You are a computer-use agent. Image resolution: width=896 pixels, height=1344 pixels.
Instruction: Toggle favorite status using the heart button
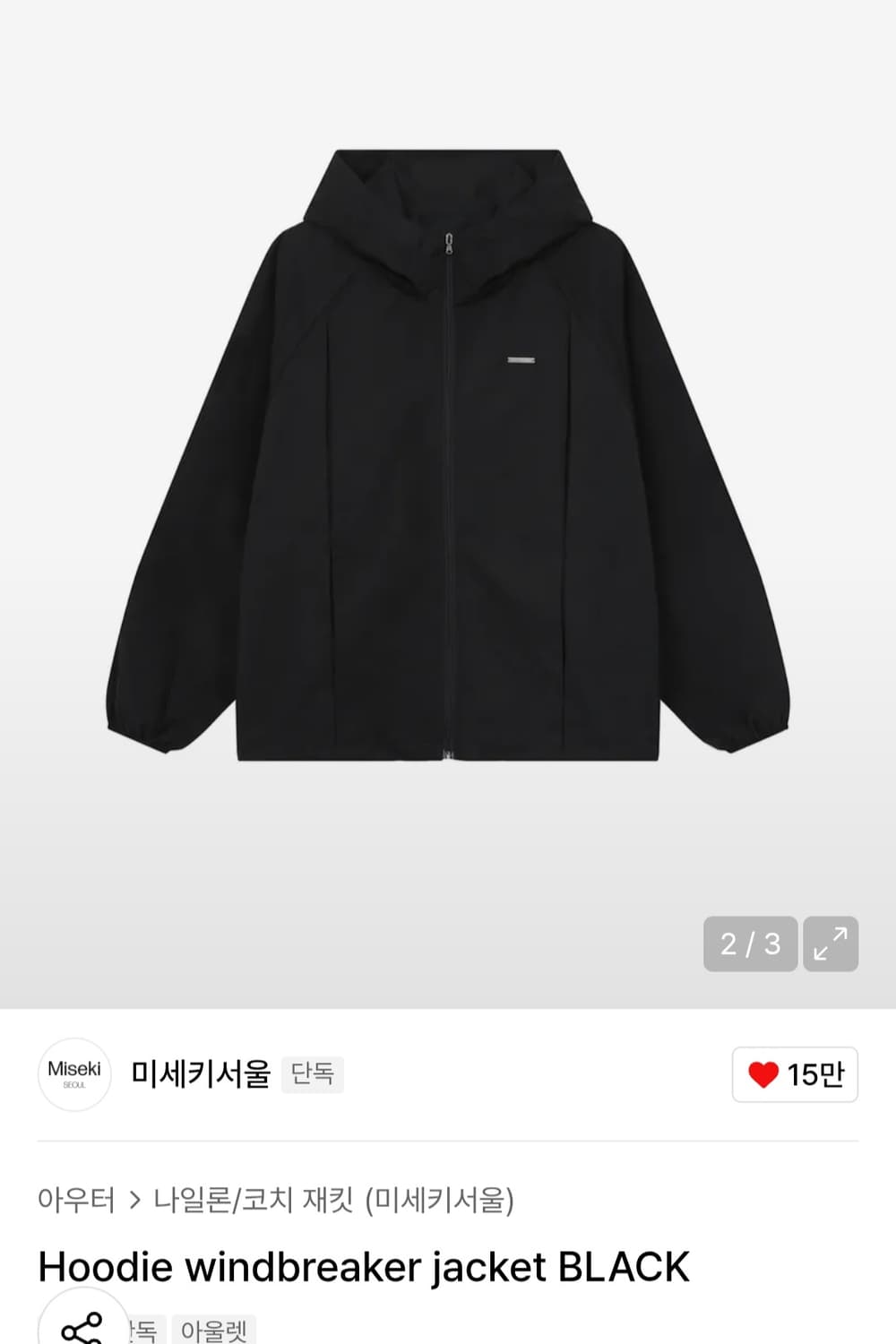click(x=793, y=1074)
